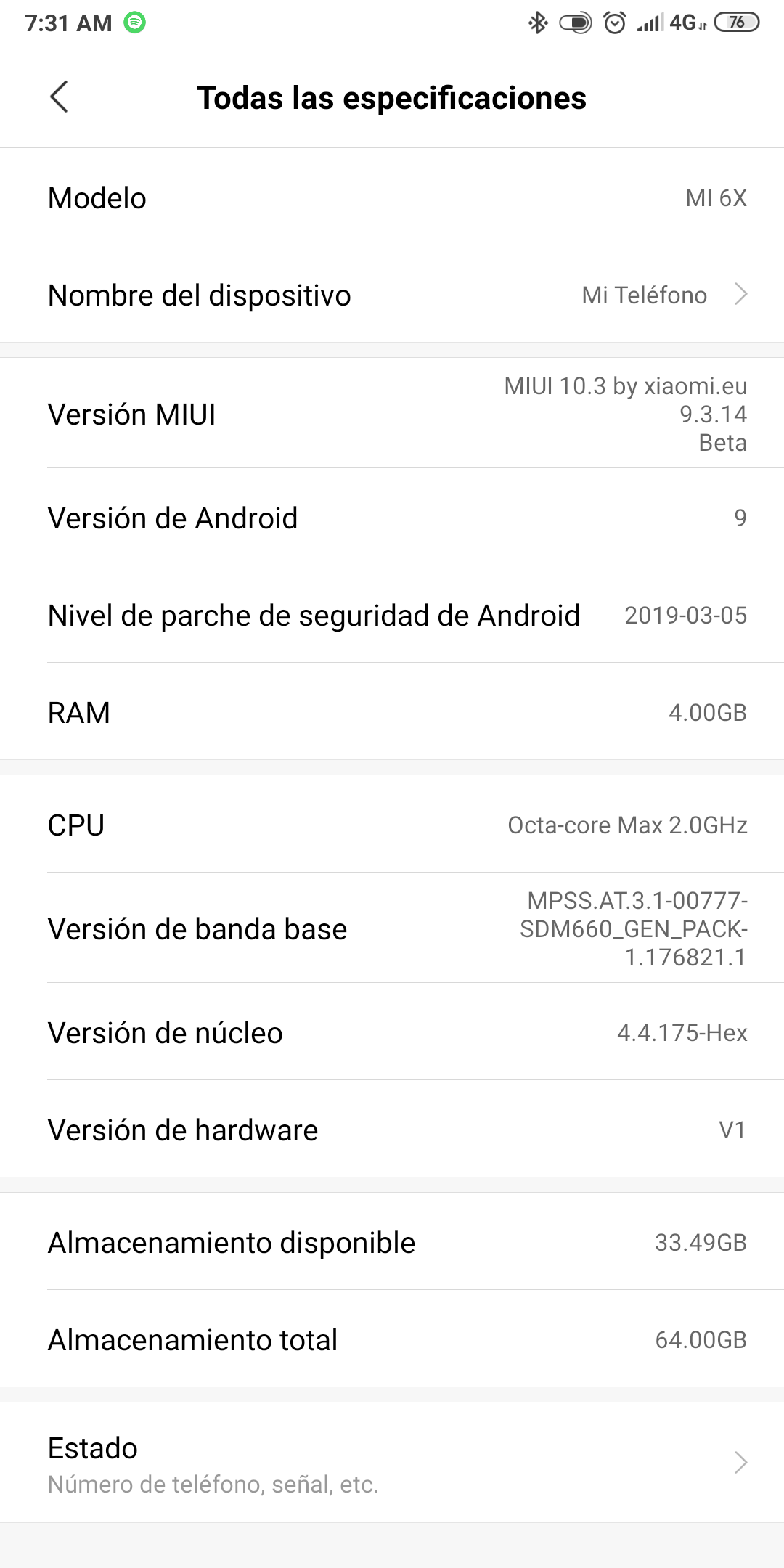Tap the CPU row
Image resolution: width=784 pixels, height=1568 pixels.
point(392,825)
